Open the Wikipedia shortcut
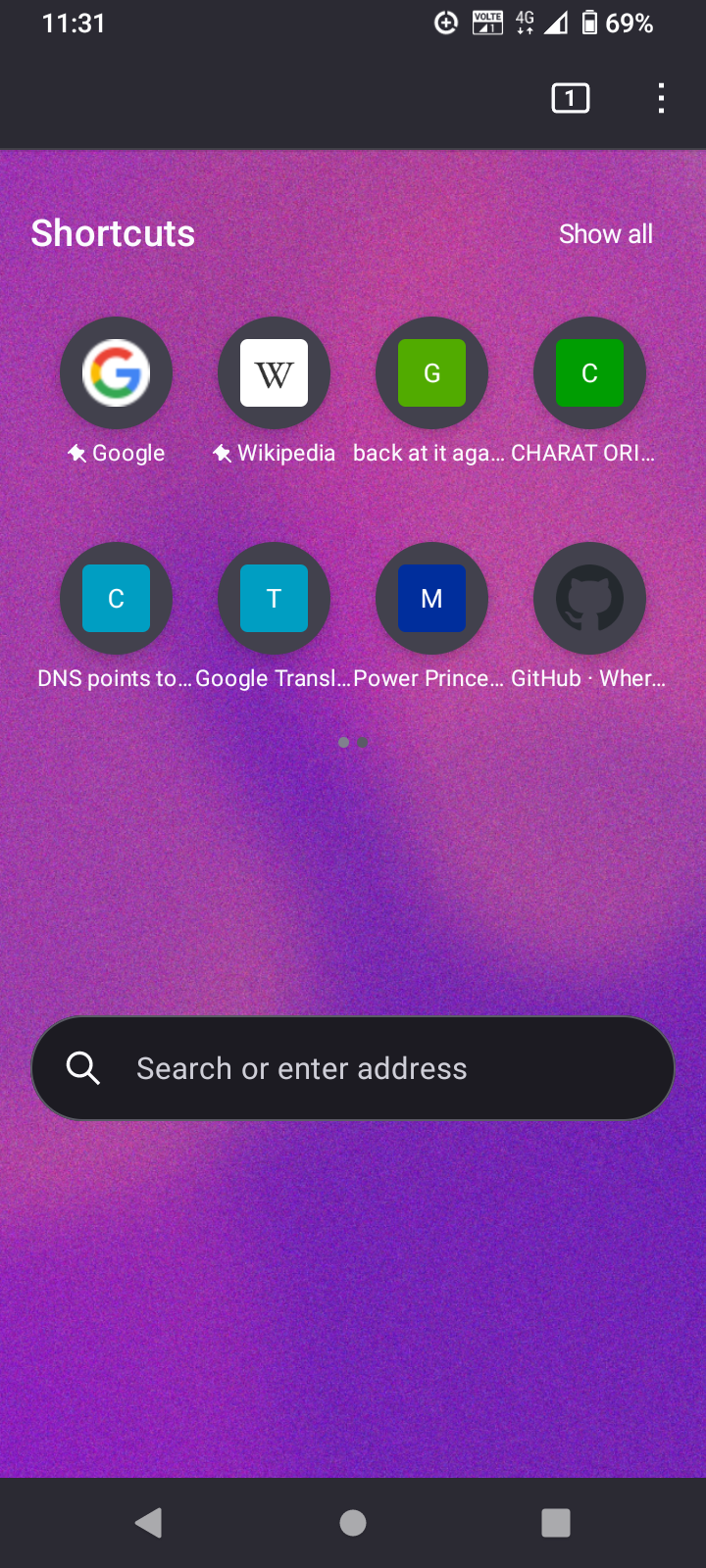Image resolution: width=706 pixels, height=1568 pixels. coord(274,373)
